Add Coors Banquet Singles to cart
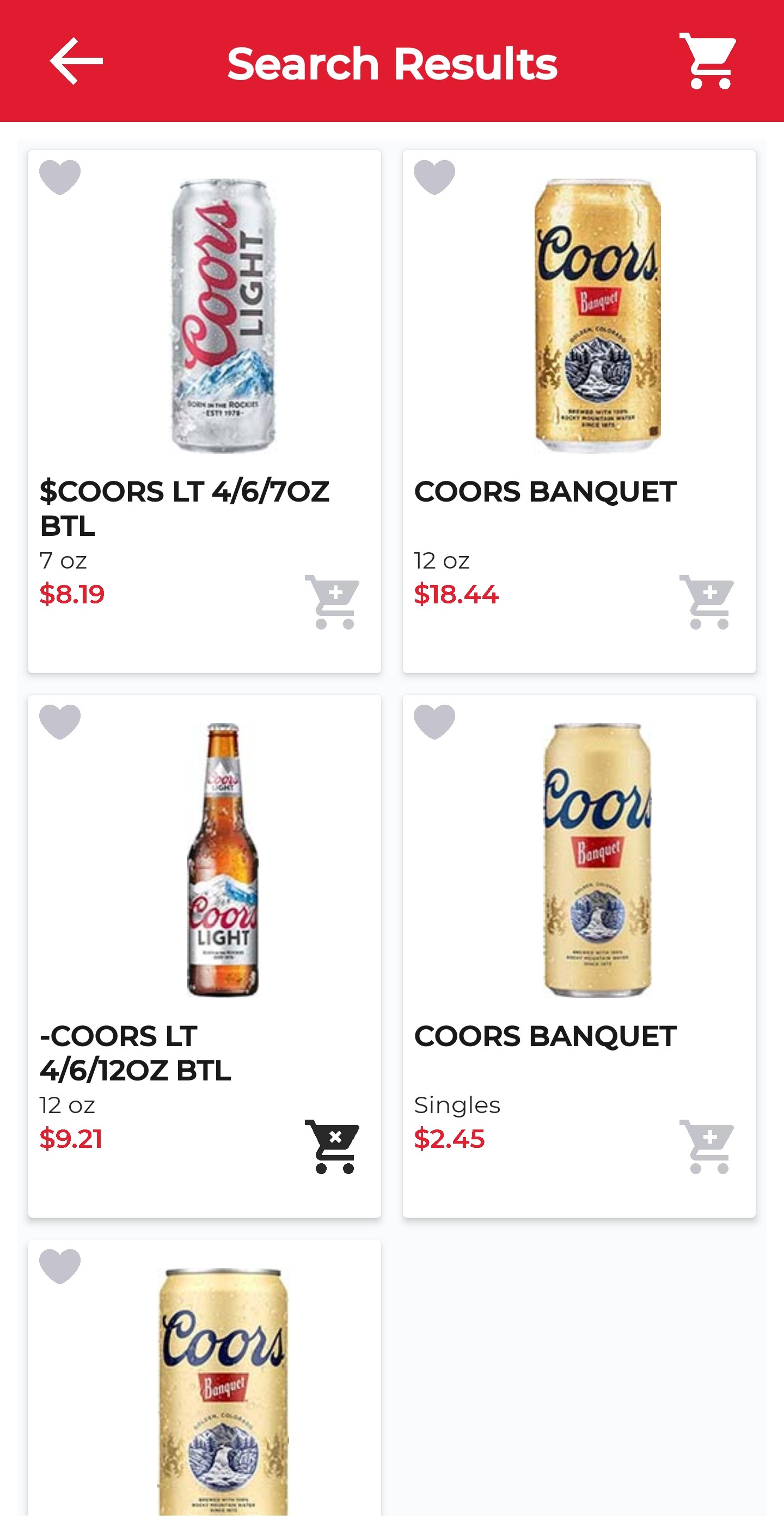Screen dimensions: 784x1533 [707, 1146]
